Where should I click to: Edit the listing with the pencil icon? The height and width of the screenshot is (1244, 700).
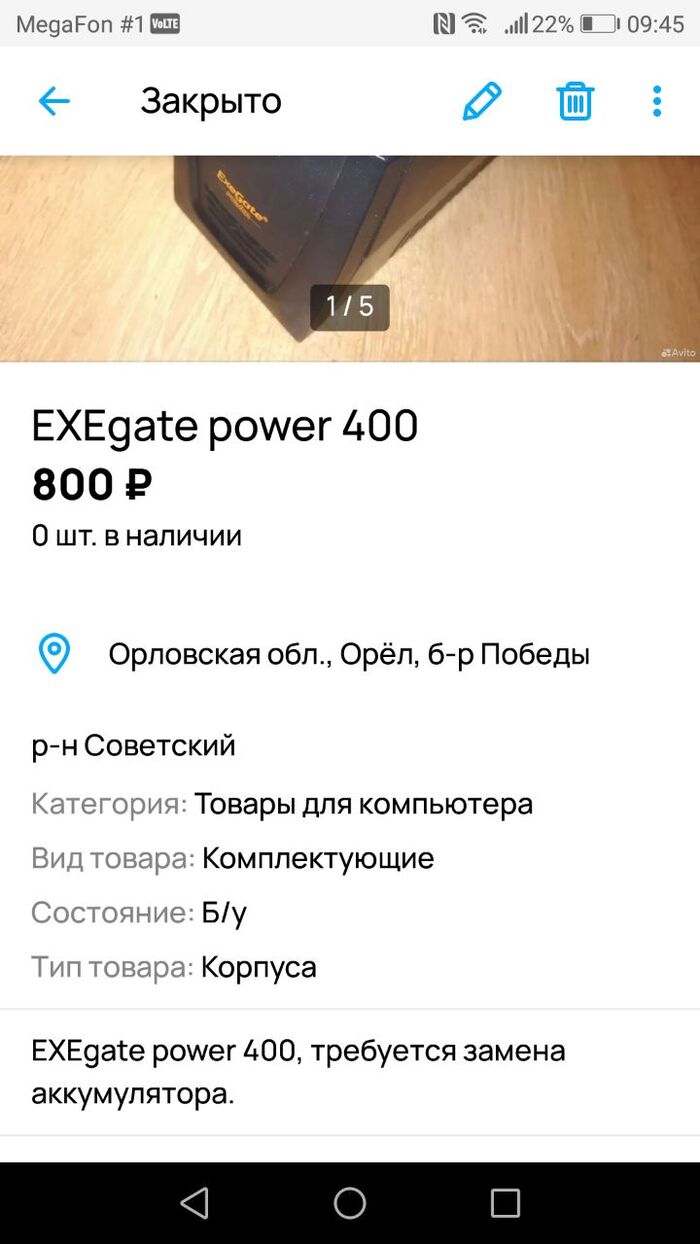(482, 101)
